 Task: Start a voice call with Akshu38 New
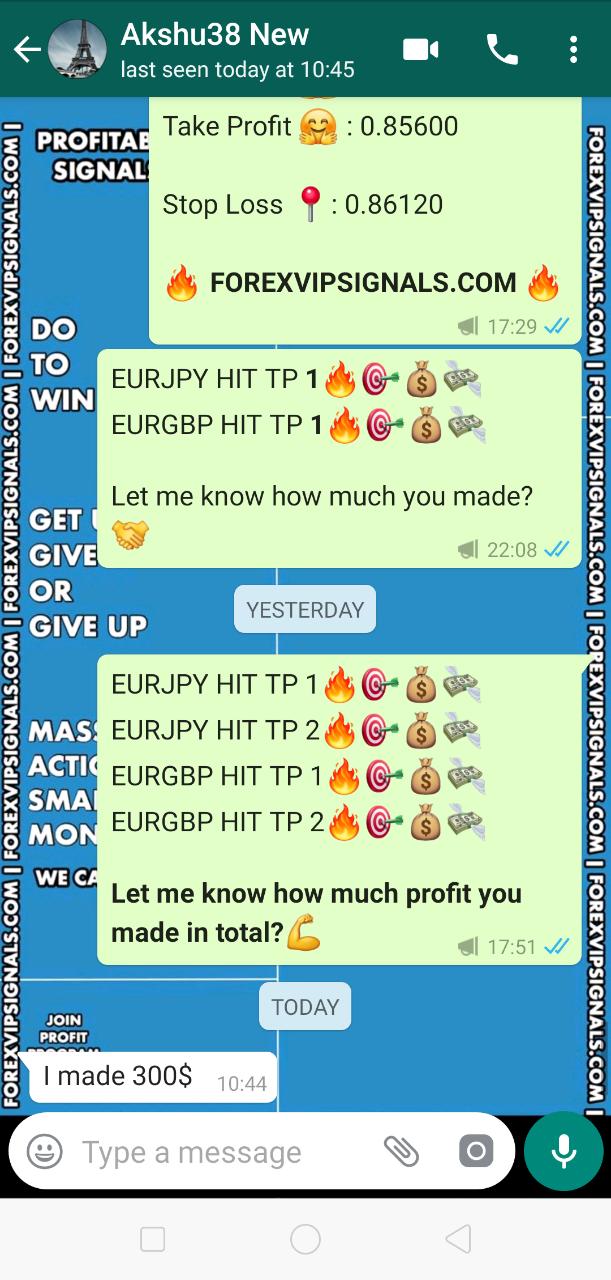(x=501, y=49)
